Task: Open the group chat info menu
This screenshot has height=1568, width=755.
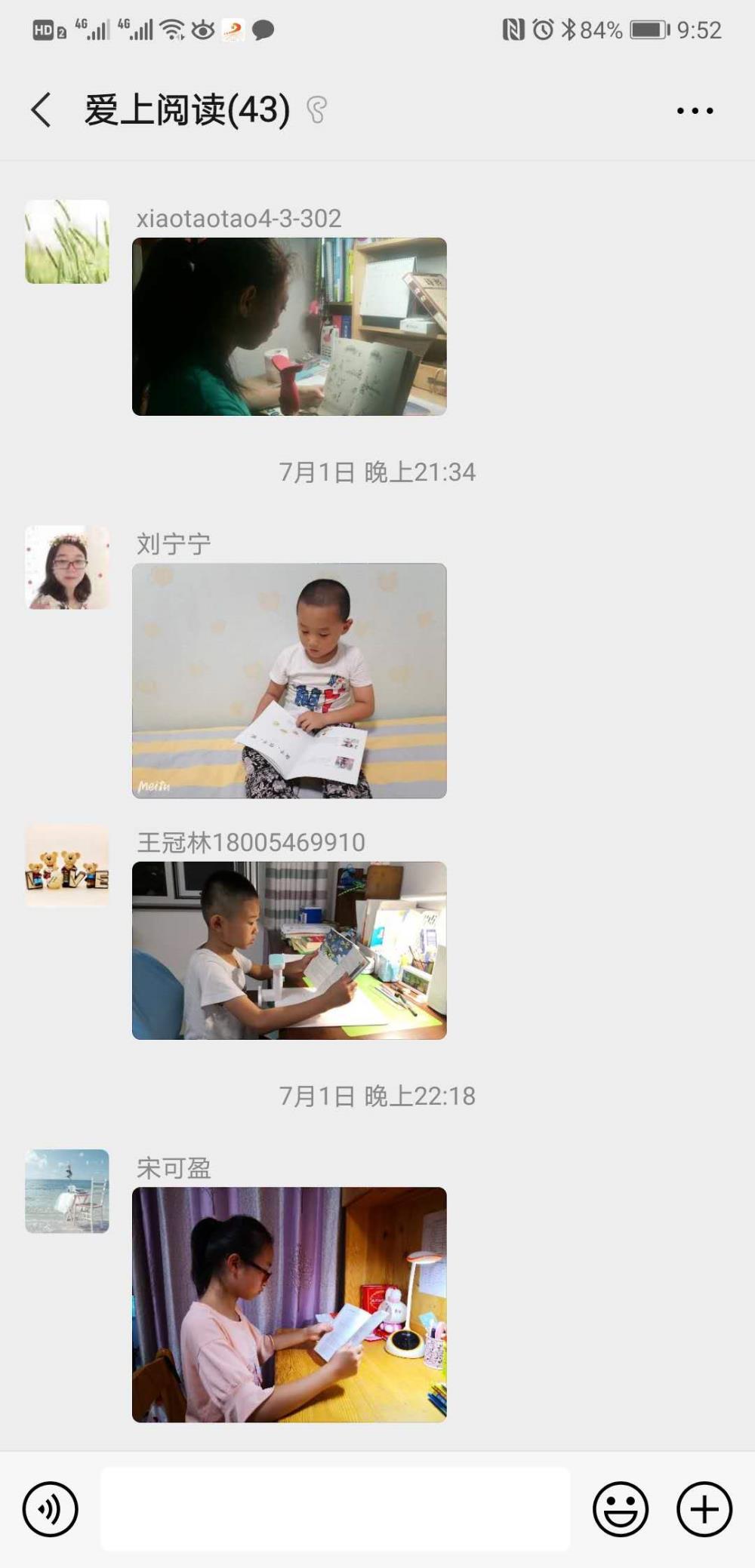Action: point(695,111)
